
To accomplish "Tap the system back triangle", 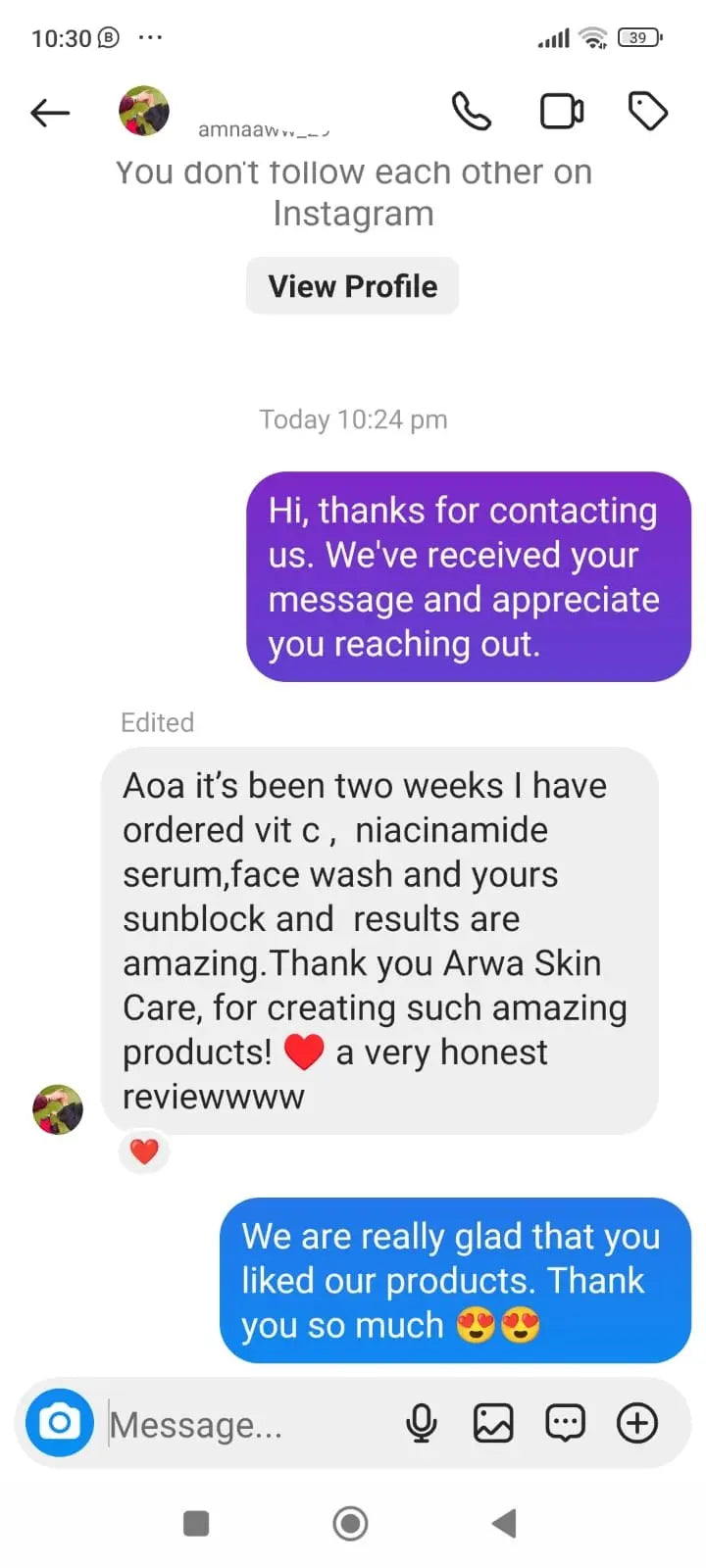I will [504, 1524].
